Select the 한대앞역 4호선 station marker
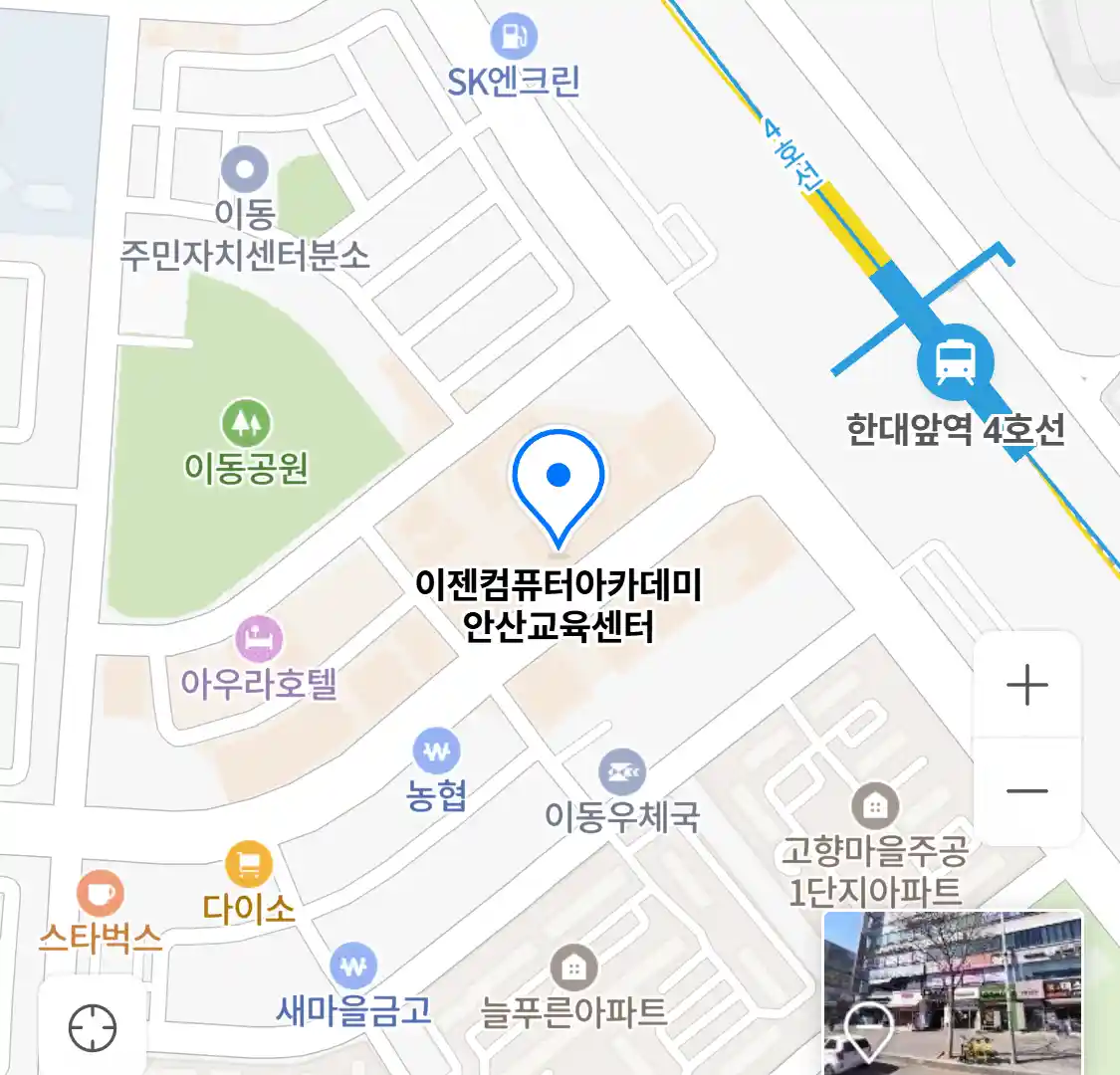Image resolution: width=1120 pixels, height=1075 pixels. pyautogui.click(x=955, y=360)
